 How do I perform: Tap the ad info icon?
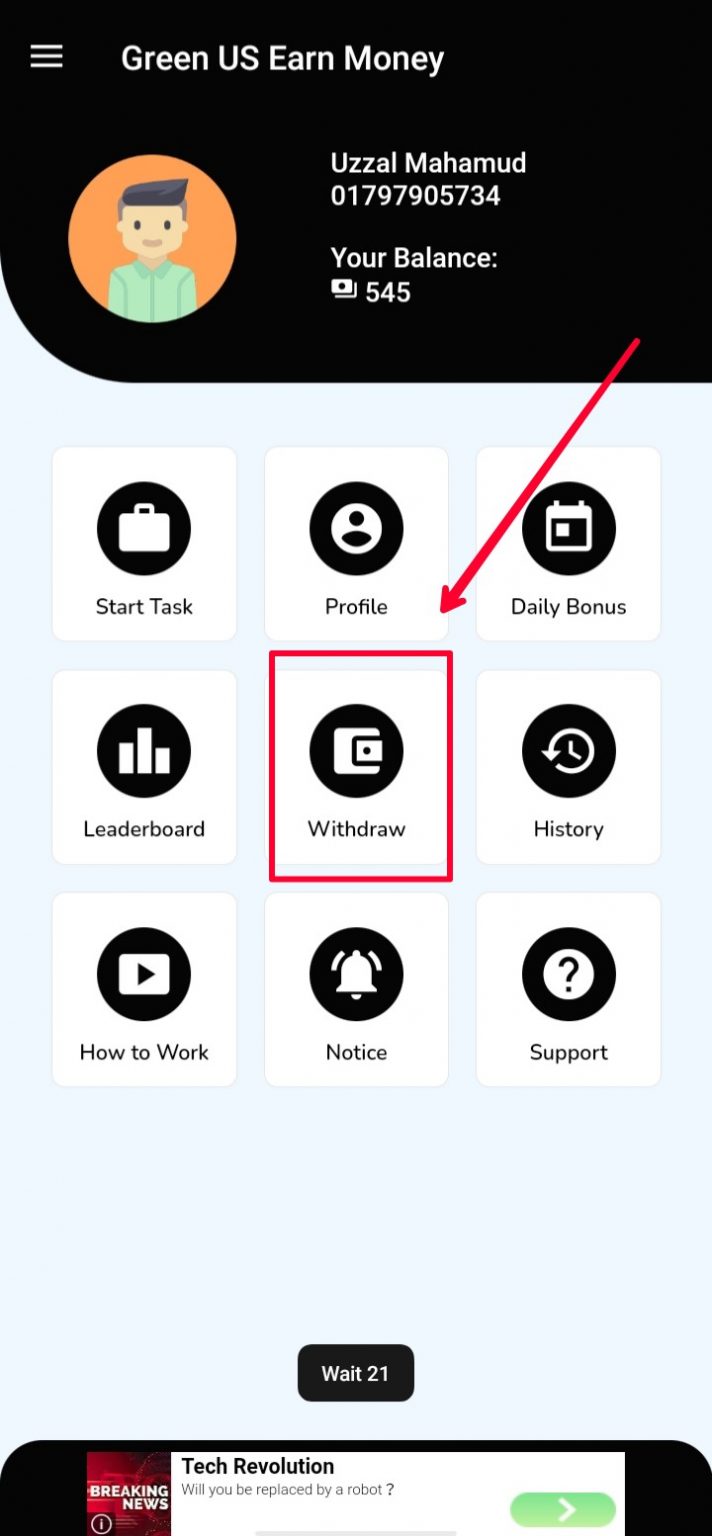[x=101, y=1524]
